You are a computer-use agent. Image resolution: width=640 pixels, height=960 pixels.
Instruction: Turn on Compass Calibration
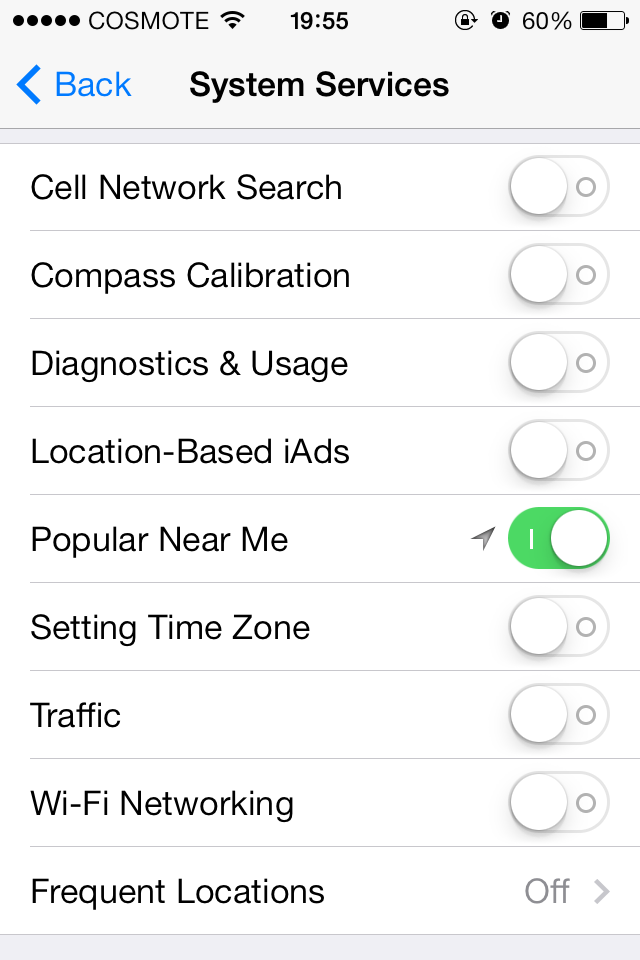click(x=558, y=275)
